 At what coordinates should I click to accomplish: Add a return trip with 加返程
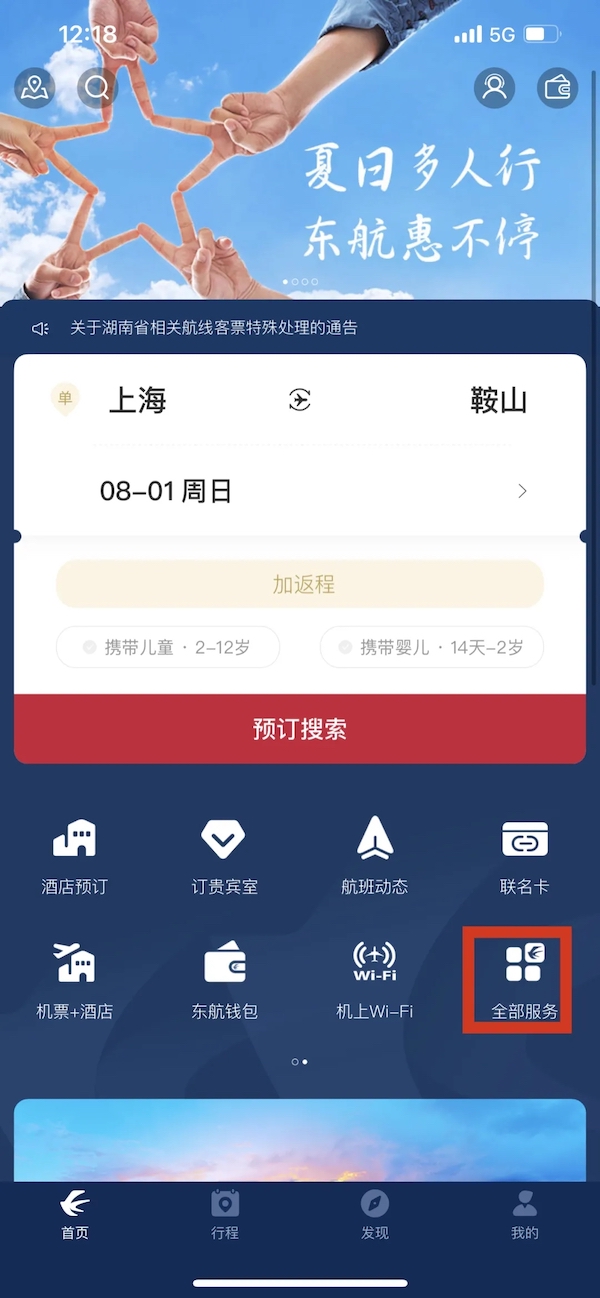click(299, 584)
